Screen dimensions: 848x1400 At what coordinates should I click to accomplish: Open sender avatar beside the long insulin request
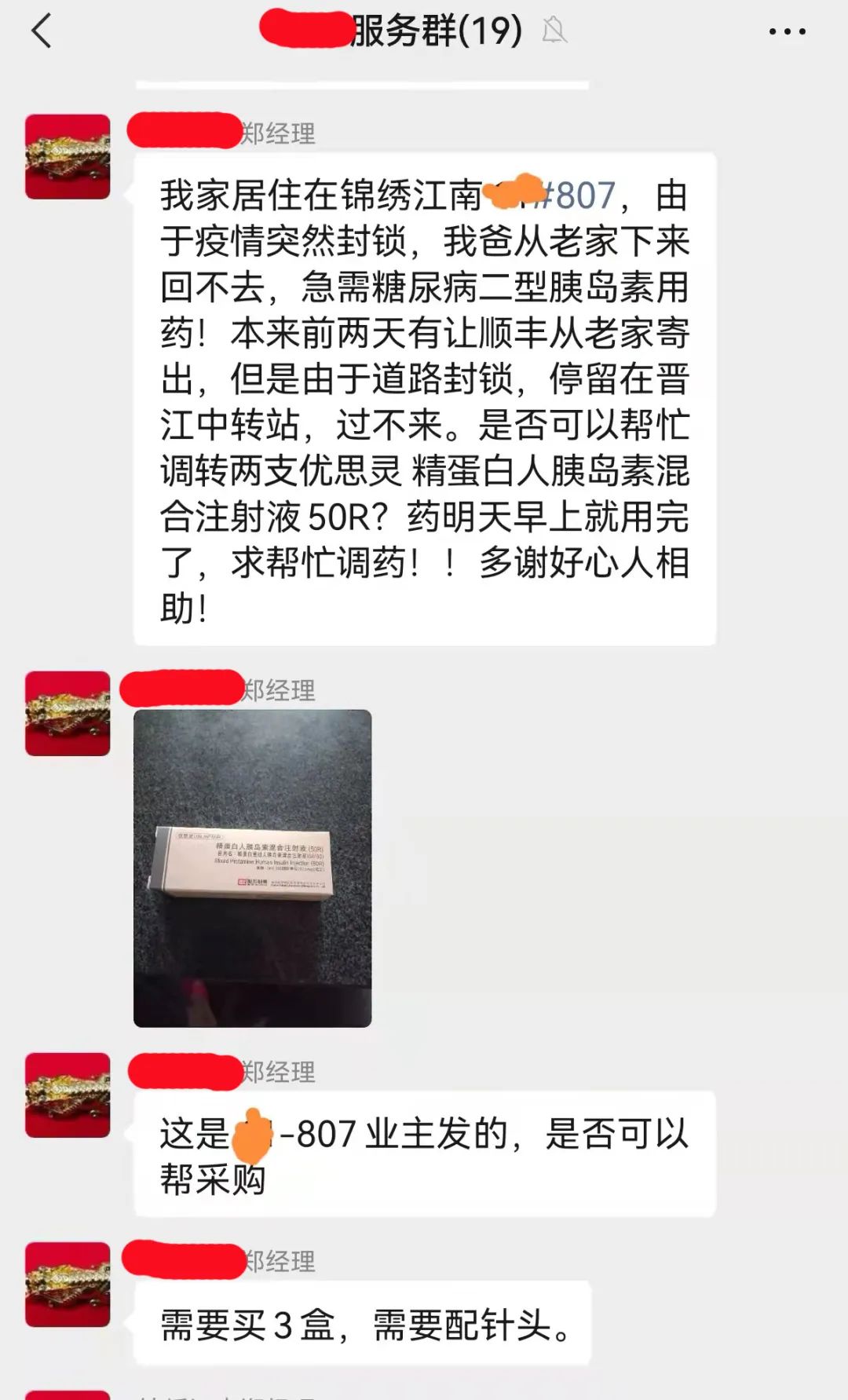(68, 157)
